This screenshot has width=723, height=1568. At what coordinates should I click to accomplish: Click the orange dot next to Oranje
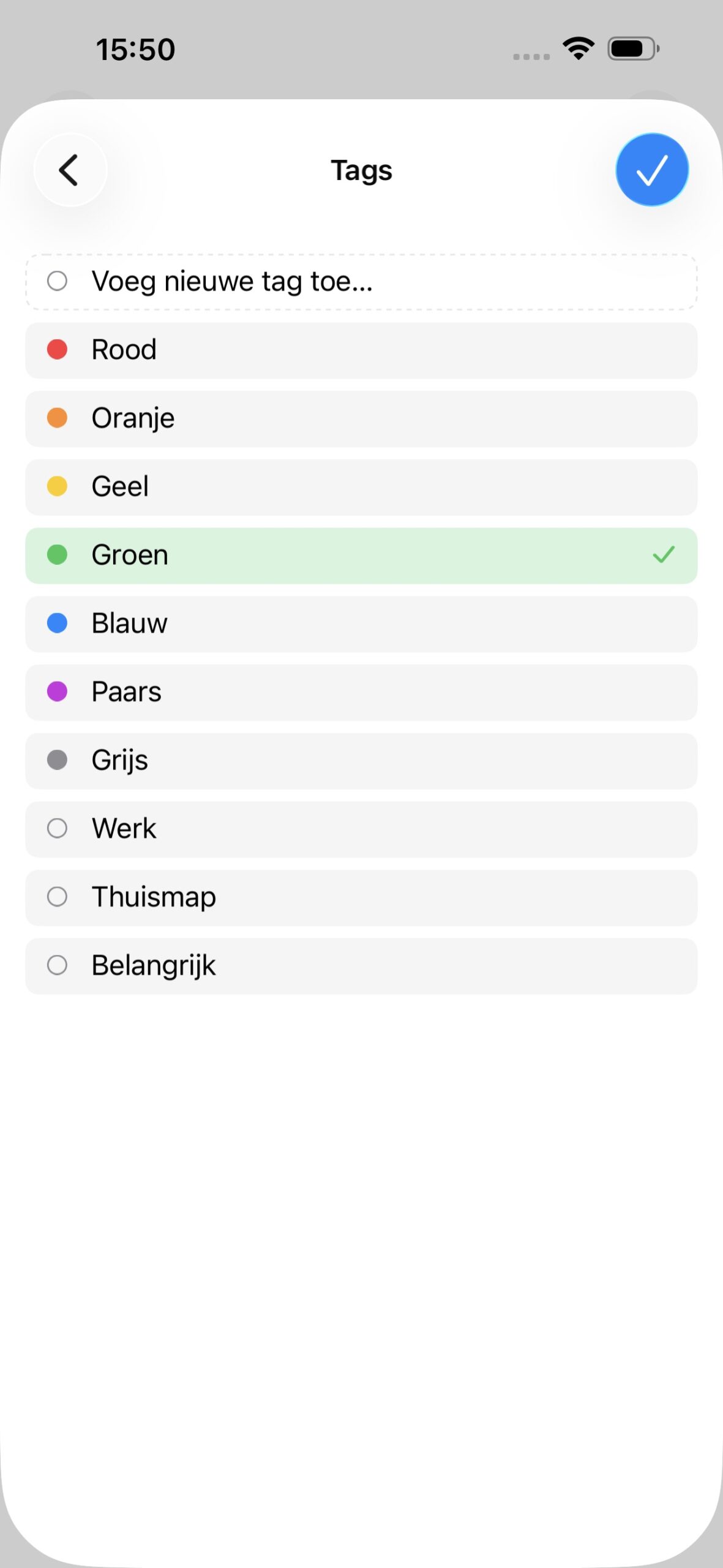(58, 418)
